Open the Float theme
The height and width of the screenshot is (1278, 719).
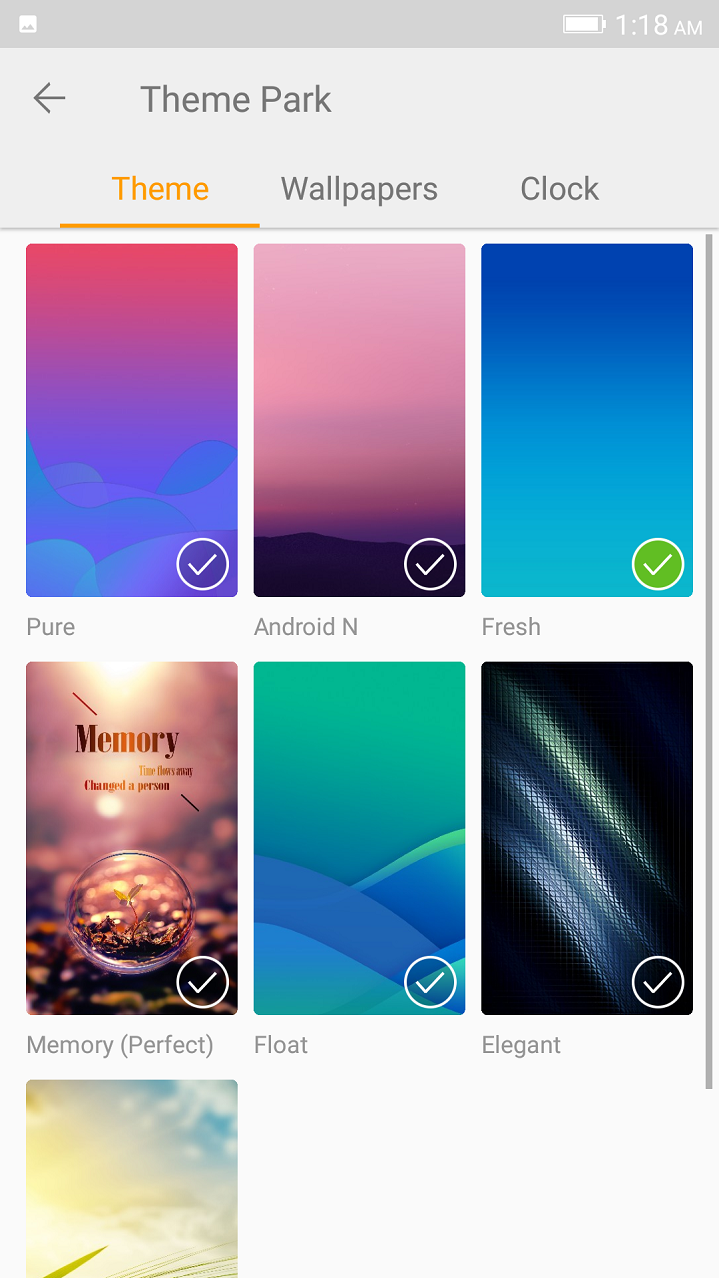point(359,838)
